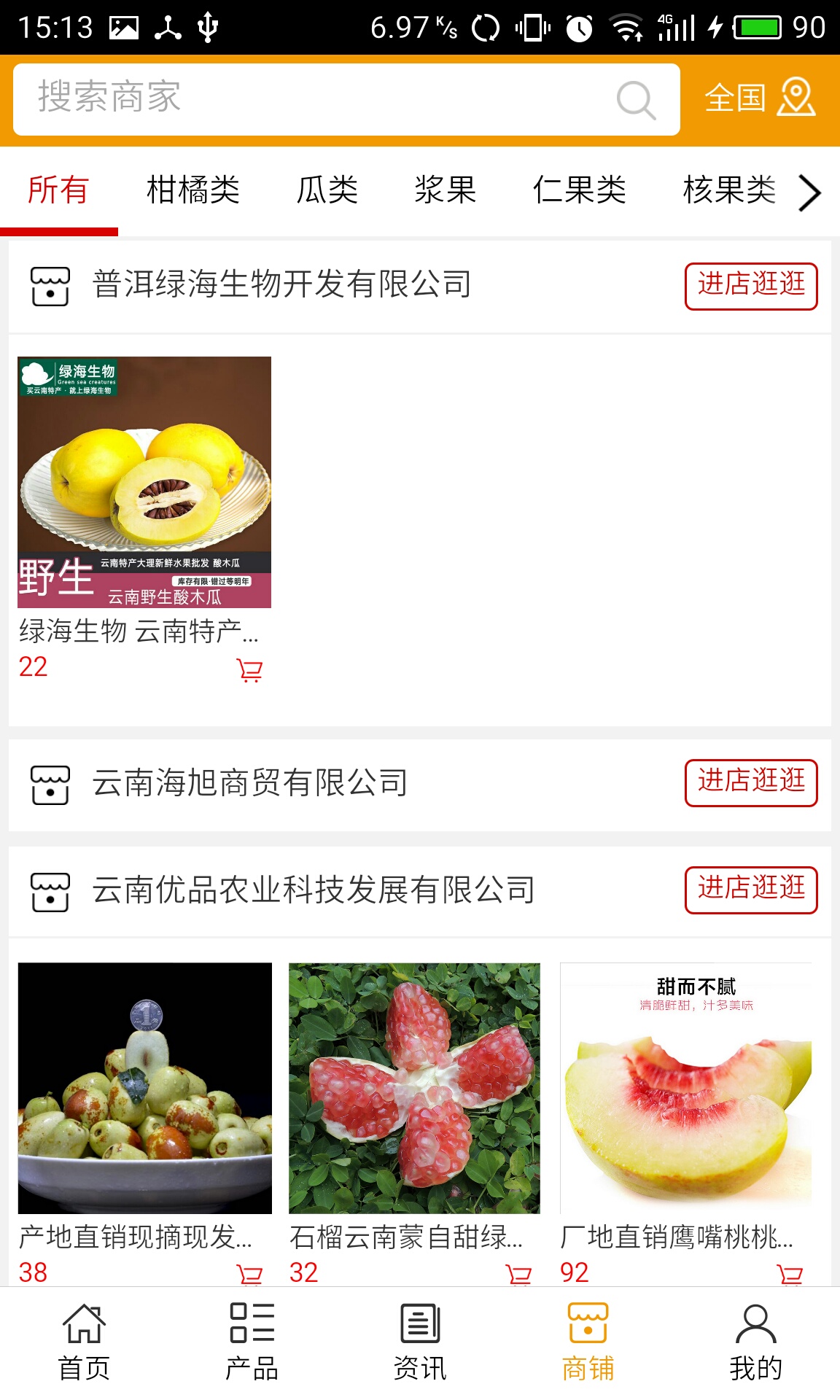The image size is (840, 1400).
Task: Show the 浆果 category
Action: tap(445, 191)
